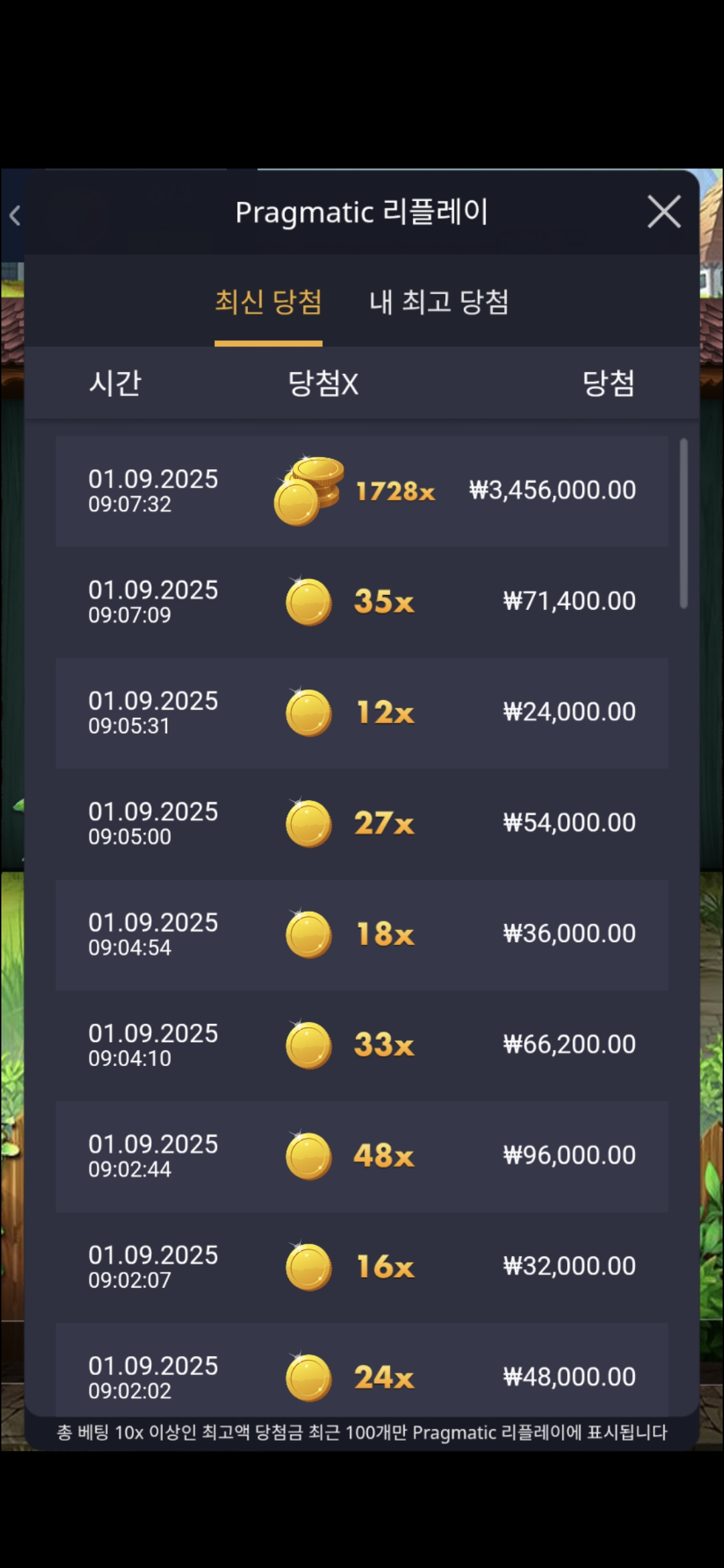Open the 24x win replay at 09:02:02
Screen dimensions: 724x1568
click(361, 1370)
